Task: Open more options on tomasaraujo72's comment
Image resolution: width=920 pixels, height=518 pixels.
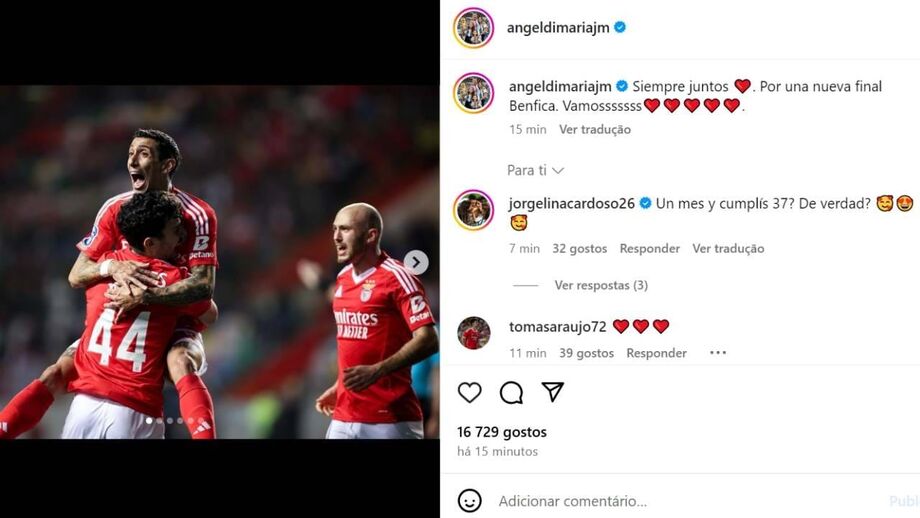Action: pyautogui.click(x=718, y=353)
